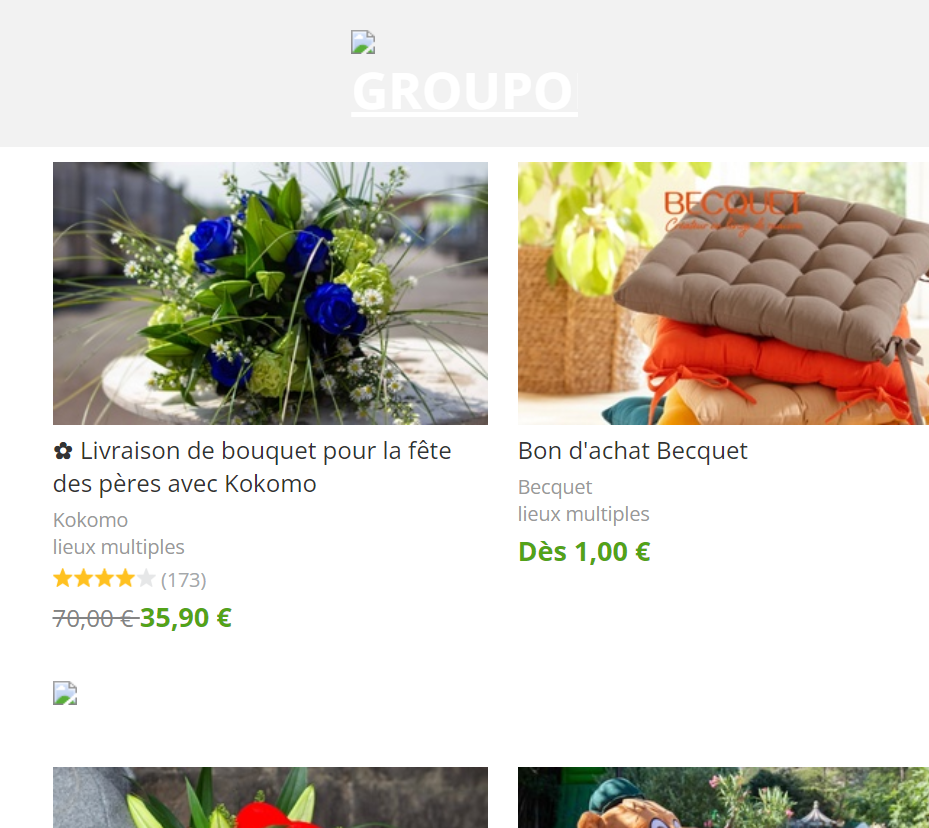Open the underlined GROUPON header link

pyautogui.click(x=463, y=91)
